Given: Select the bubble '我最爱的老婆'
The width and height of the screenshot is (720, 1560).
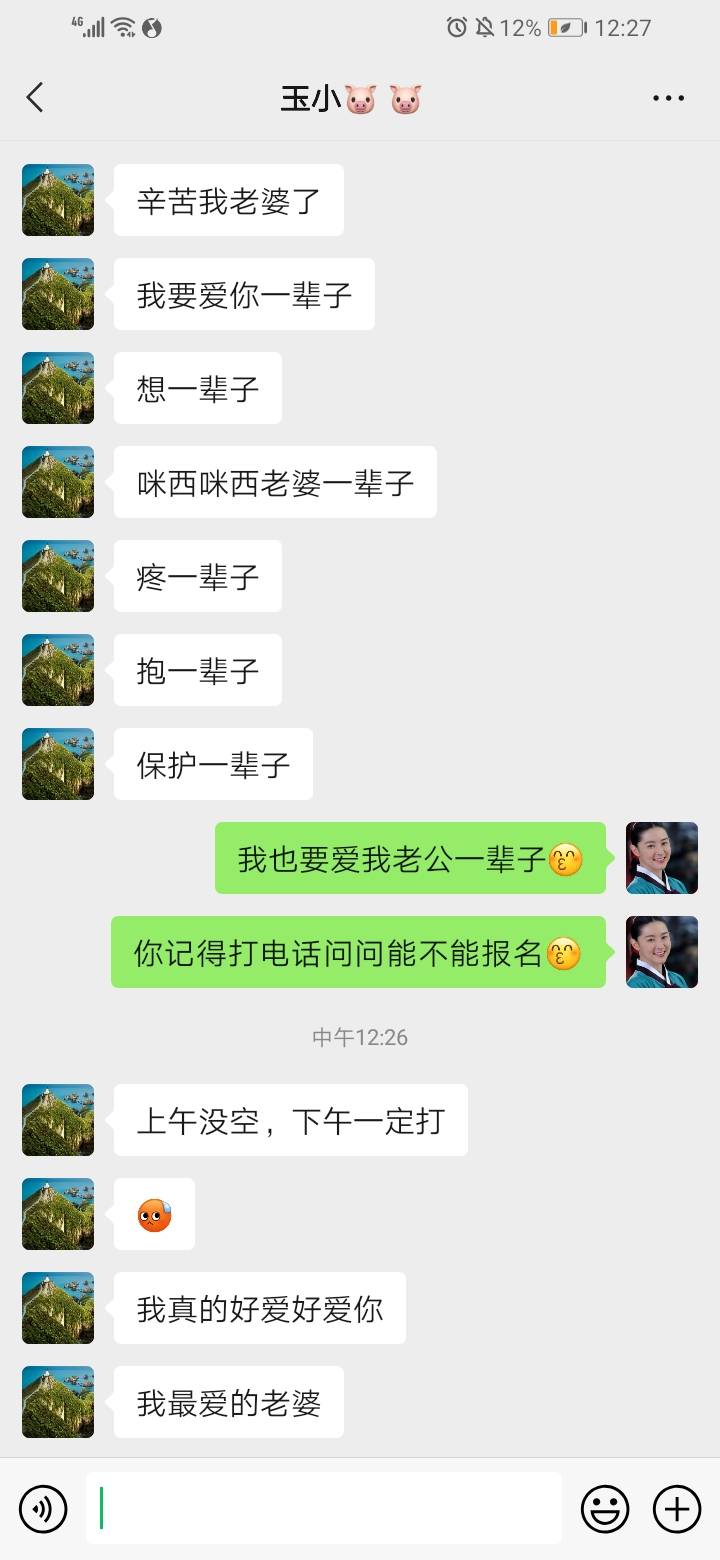Looking at the screenshot, I should click(227, 1402).
